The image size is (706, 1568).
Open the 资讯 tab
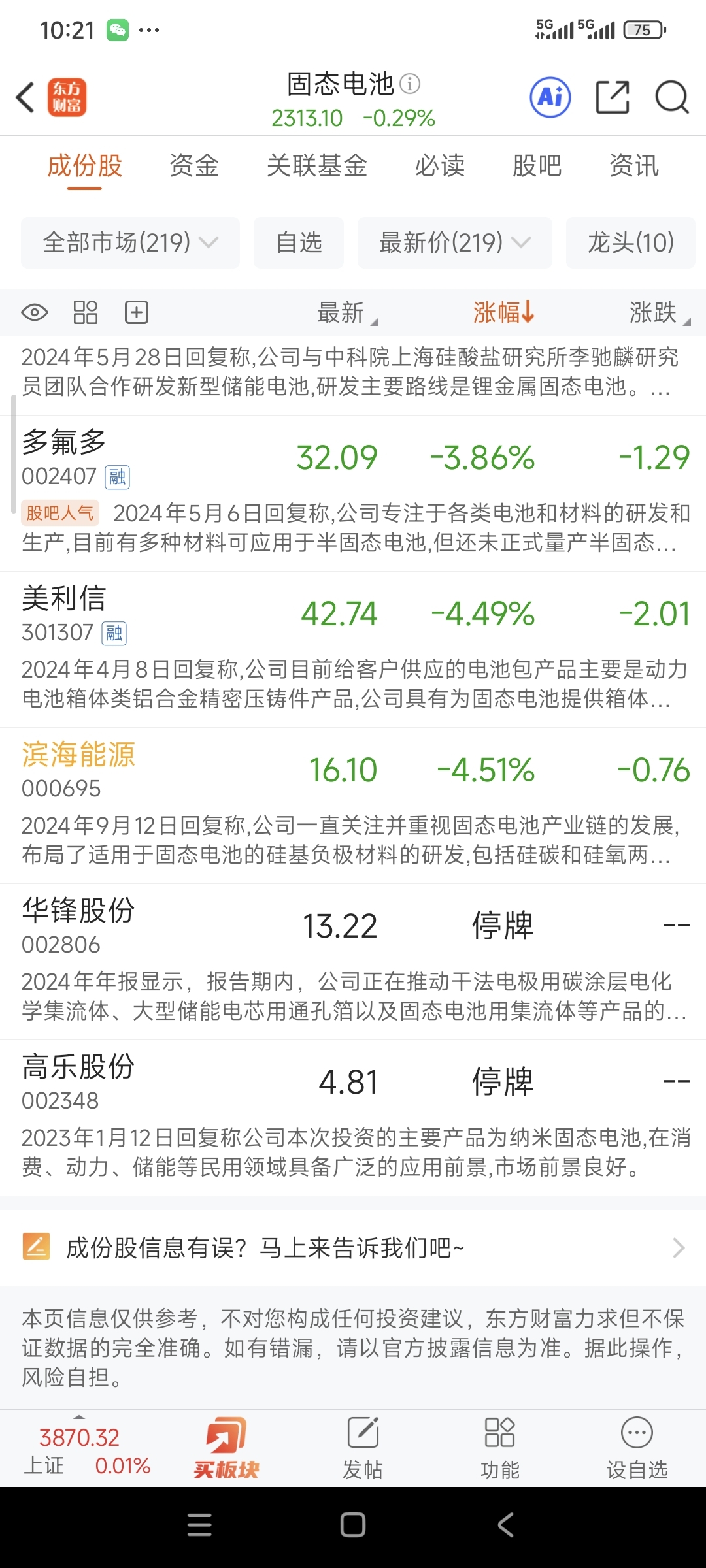[633, 166]
